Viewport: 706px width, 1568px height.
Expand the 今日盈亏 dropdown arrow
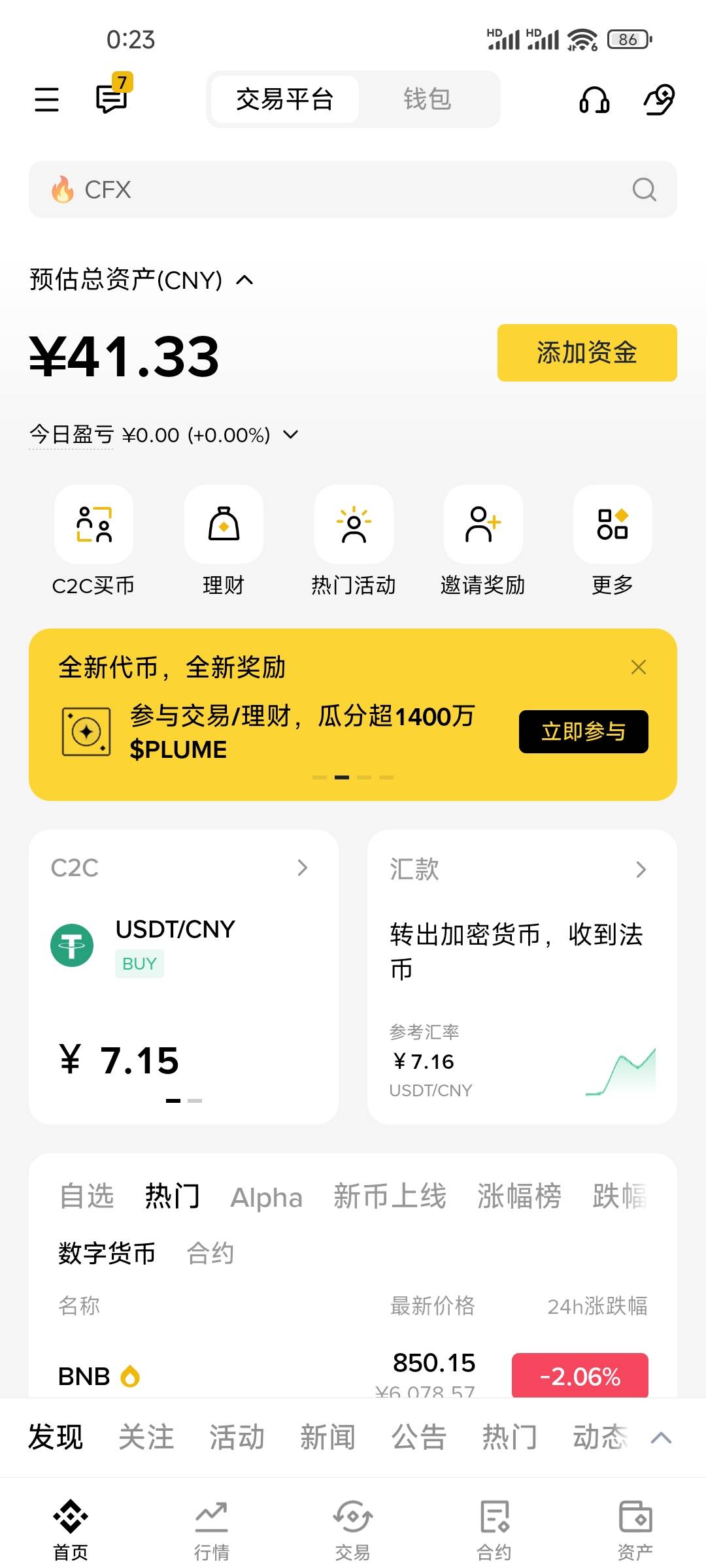[x=291, y=434]
